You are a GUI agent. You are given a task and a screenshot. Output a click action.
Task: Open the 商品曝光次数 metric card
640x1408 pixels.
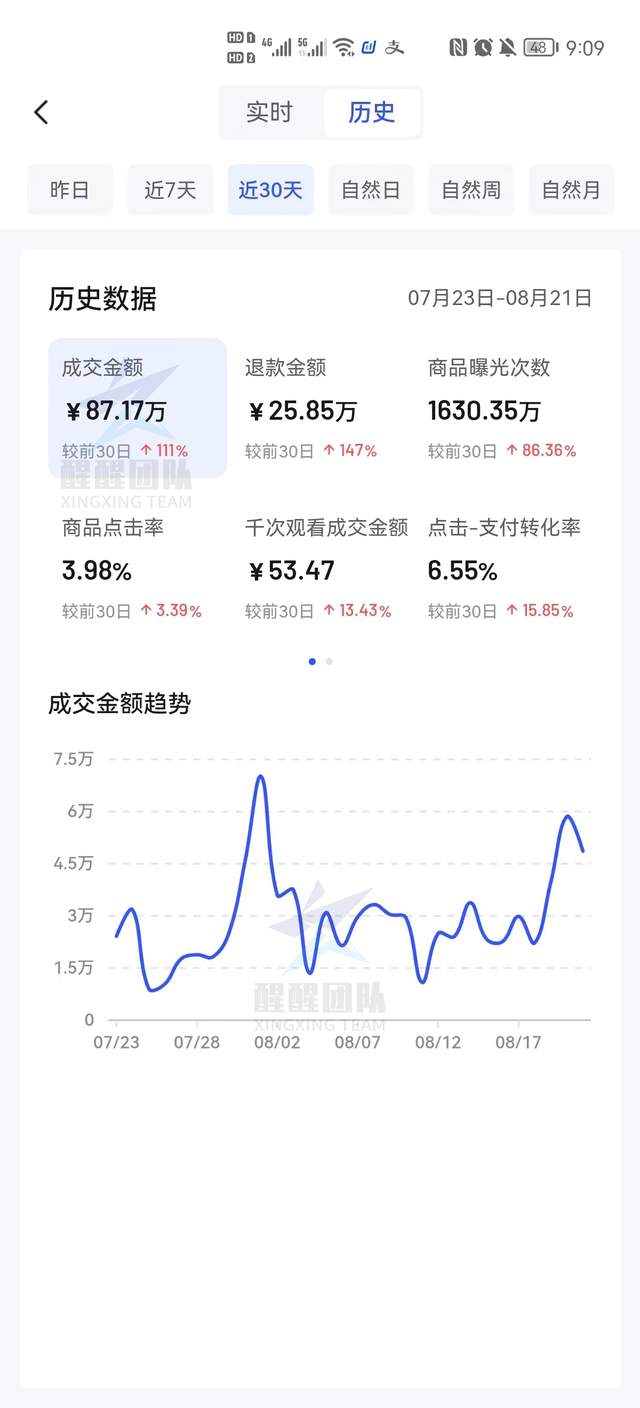tap(506, 408)
